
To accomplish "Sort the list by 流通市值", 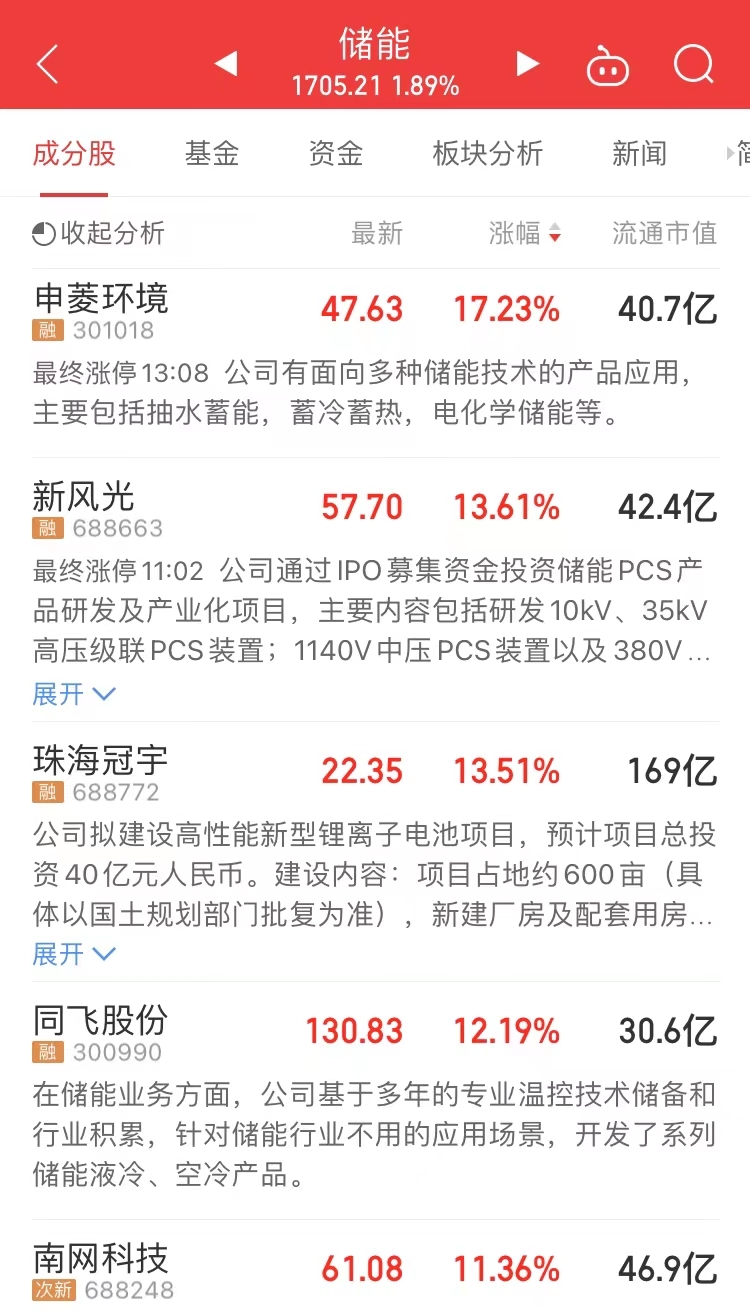I will 665,234.
